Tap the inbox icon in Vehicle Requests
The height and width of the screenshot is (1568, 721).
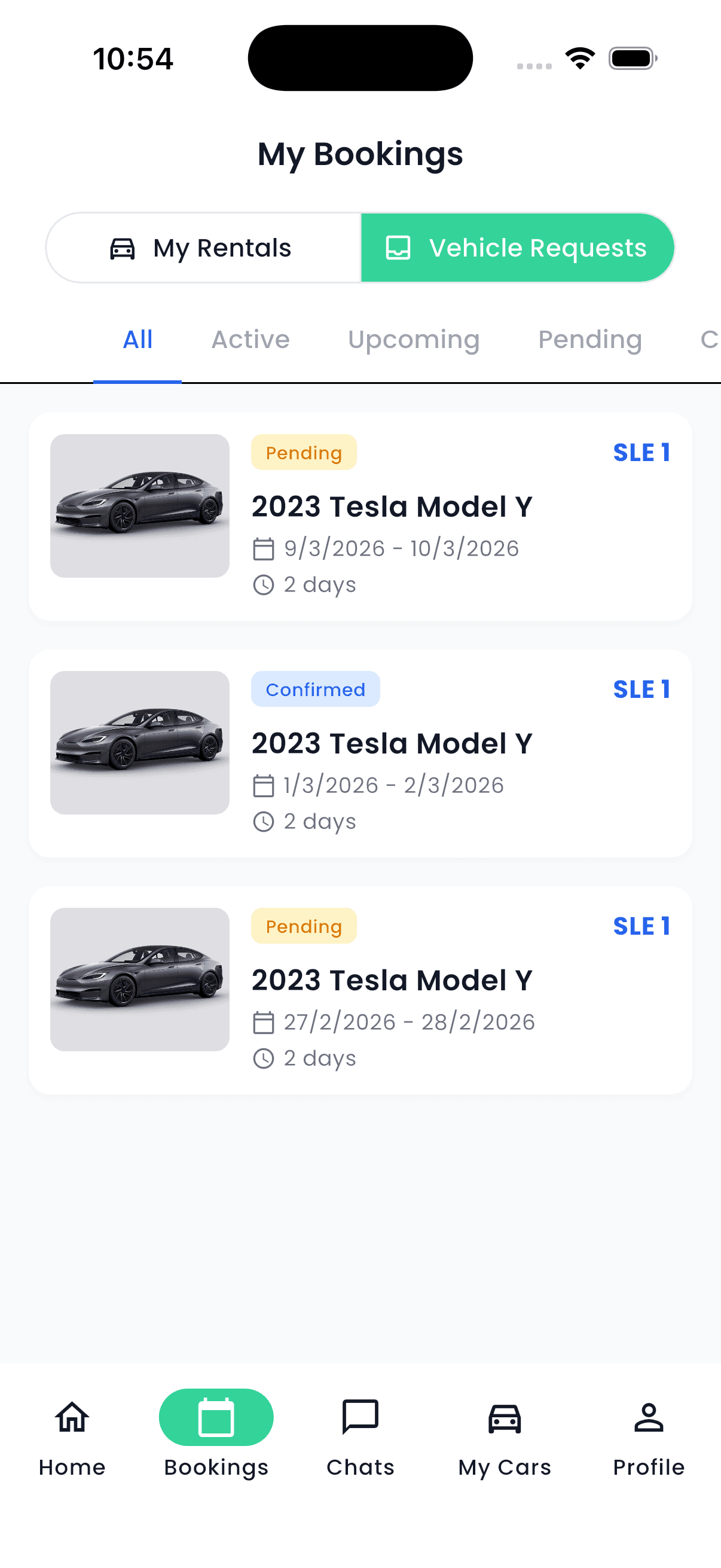coord(399,248)
